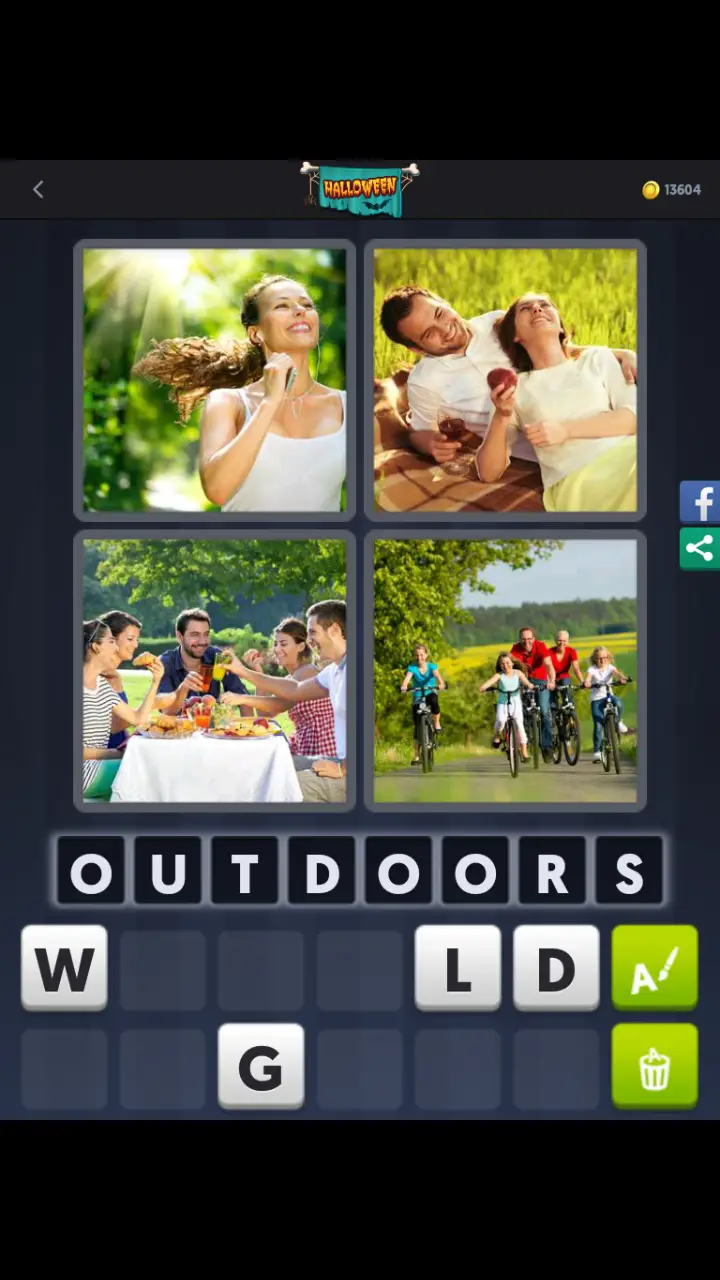
Task: Use the green reveal-a-letter hint
Action: point(654,967)
